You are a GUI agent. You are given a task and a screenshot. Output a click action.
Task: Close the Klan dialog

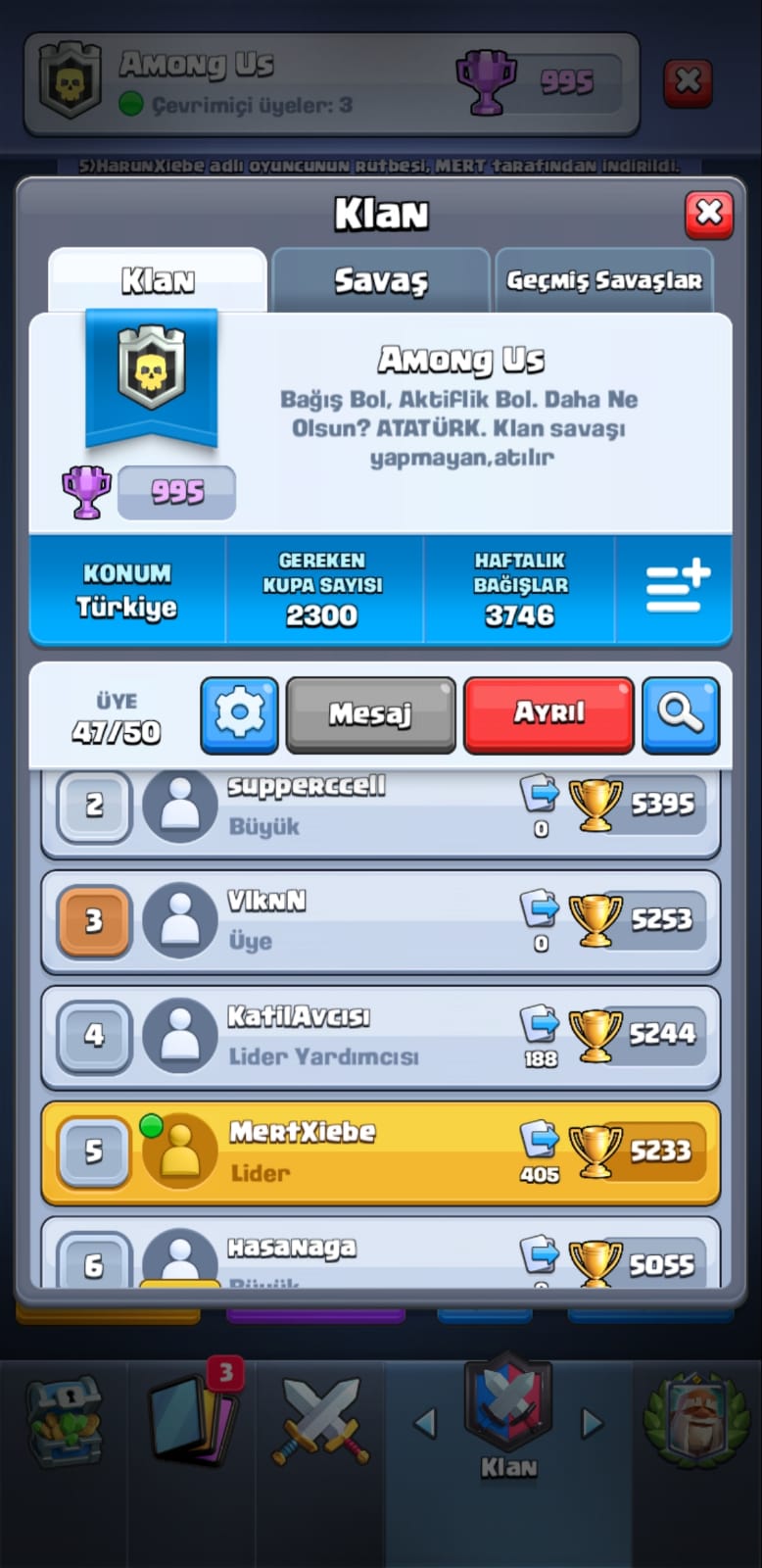709,213
